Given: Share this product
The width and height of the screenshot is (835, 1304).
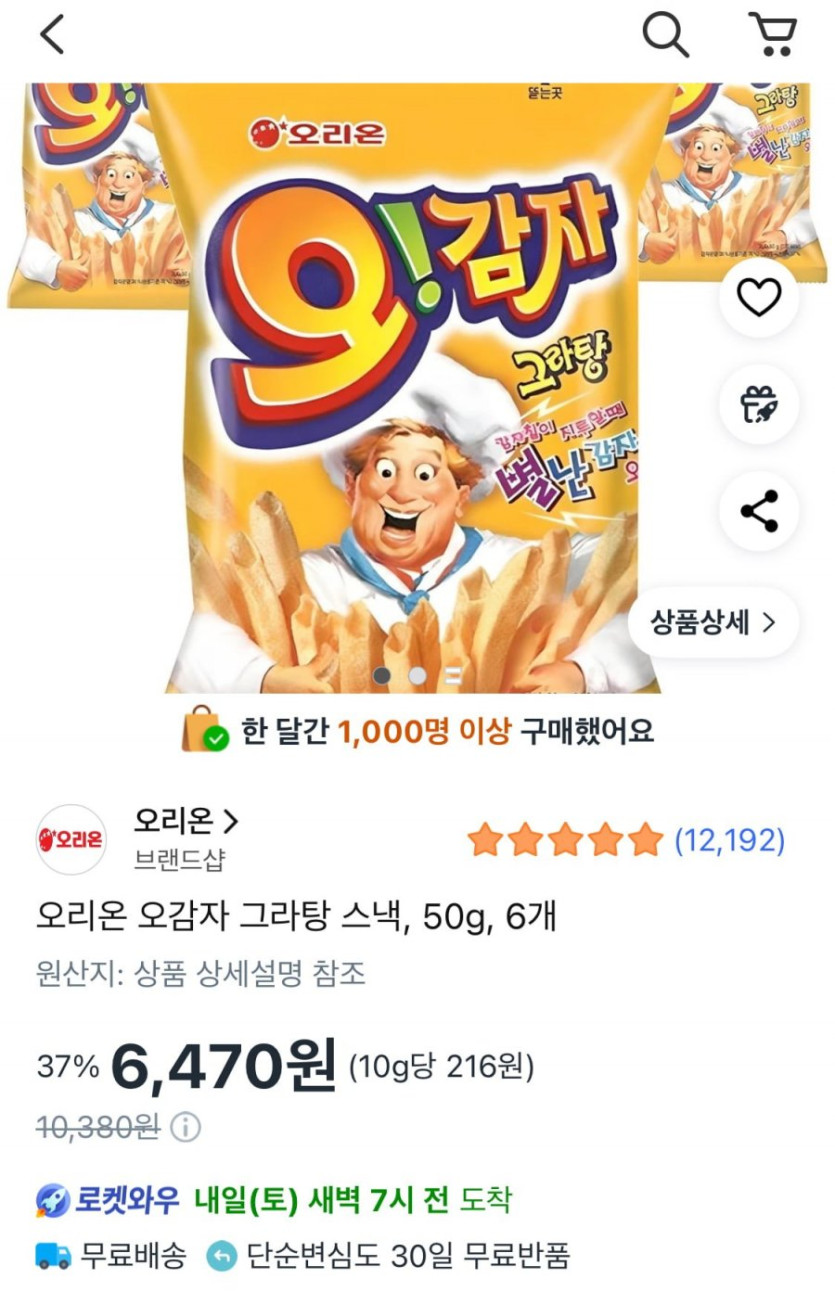Looking at the screenshot, I should click(x=759, y=512).
